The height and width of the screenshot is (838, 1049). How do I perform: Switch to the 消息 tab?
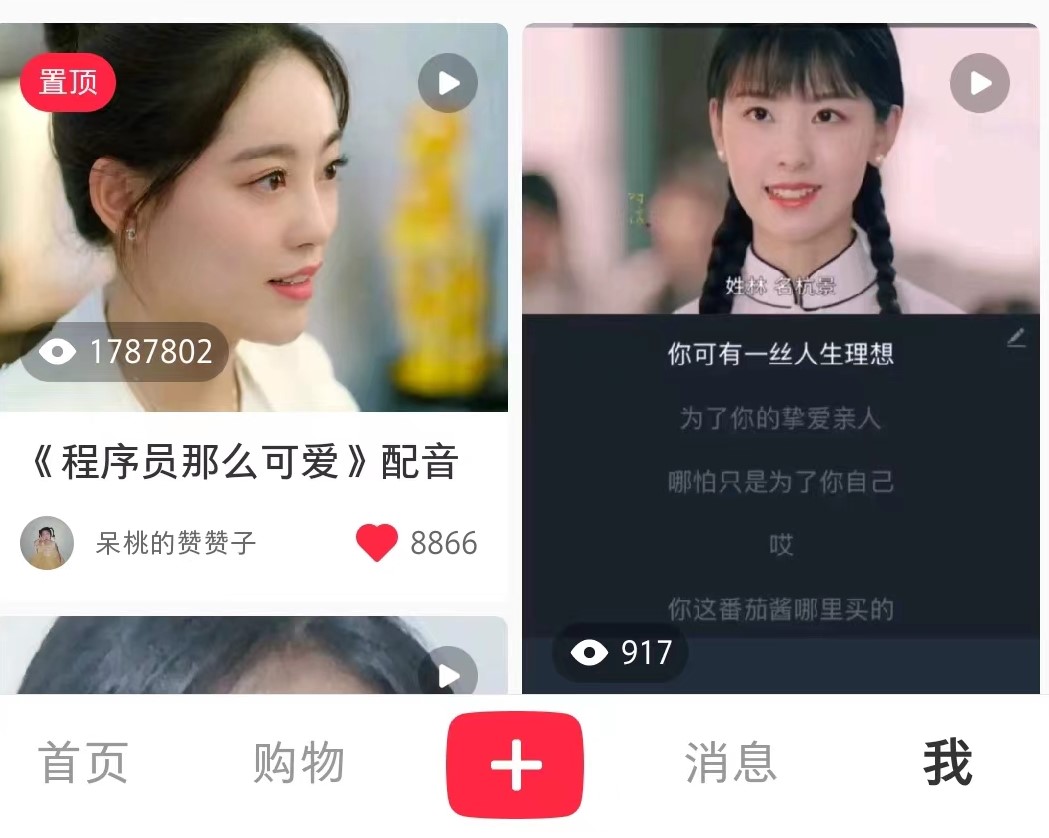(730, 764)
